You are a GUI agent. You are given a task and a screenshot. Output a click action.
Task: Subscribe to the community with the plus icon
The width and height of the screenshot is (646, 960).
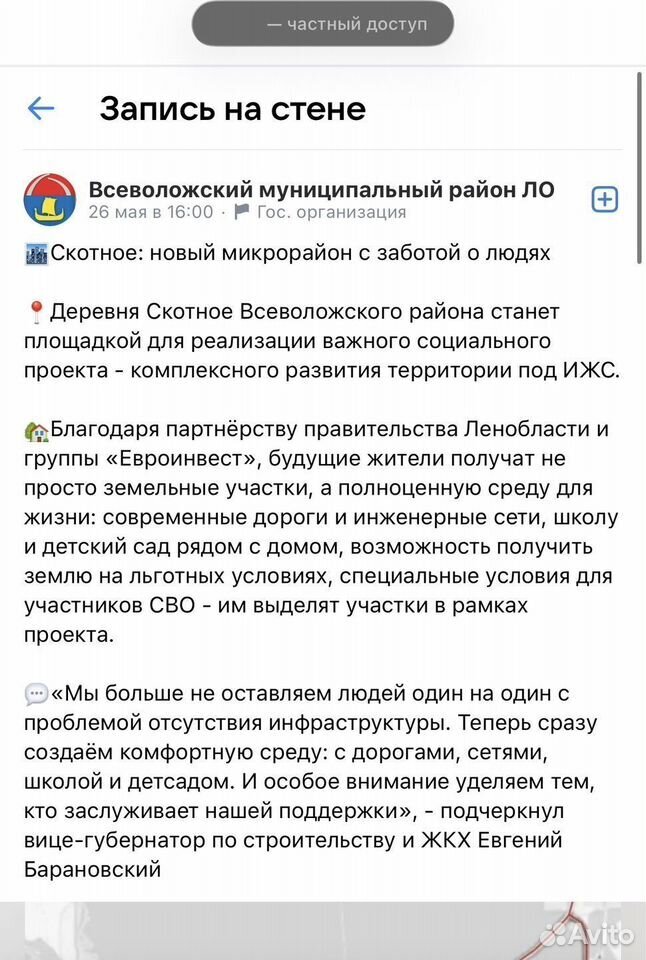coord(604,200)
